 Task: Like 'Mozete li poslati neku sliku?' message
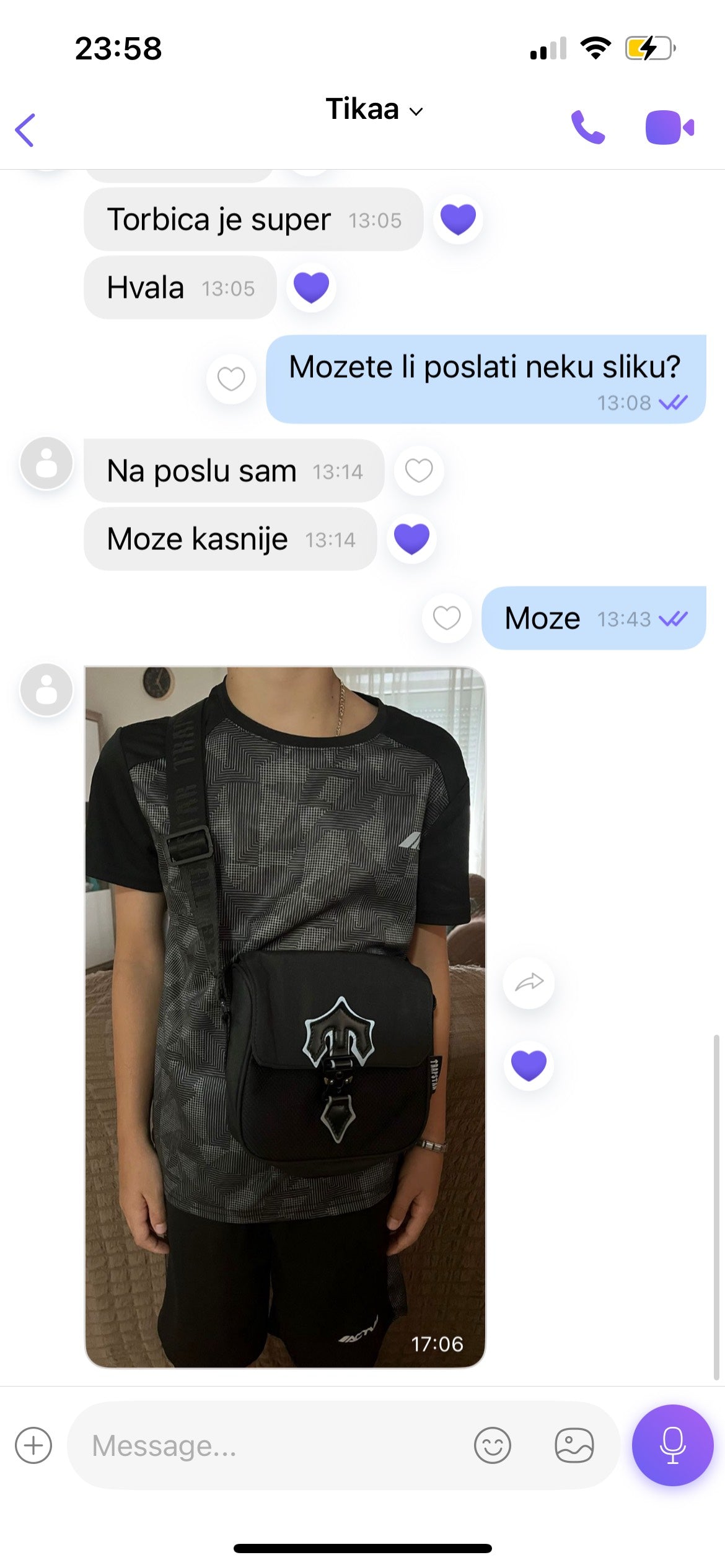pos(231,379)
